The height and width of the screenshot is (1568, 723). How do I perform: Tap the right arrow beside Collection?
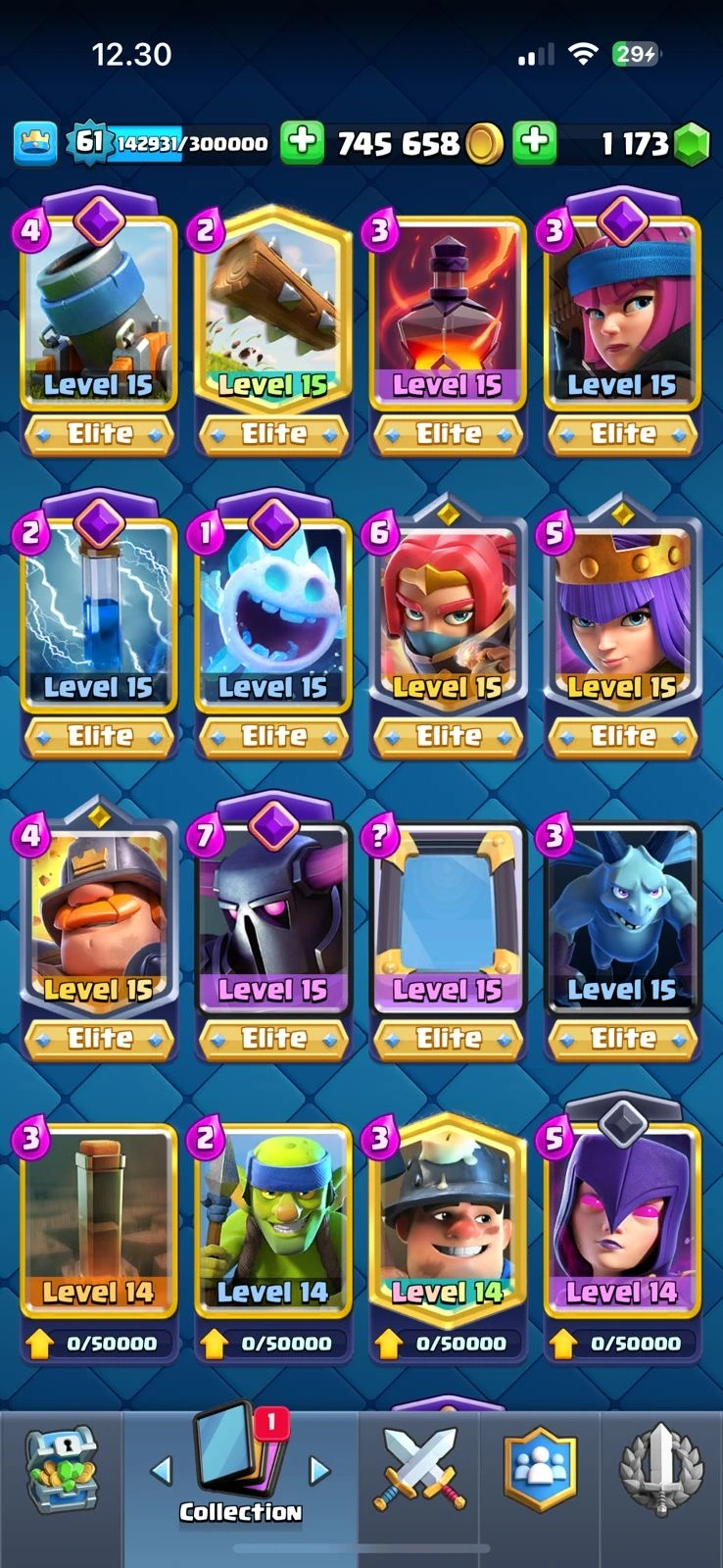(x=319, y=1470)
